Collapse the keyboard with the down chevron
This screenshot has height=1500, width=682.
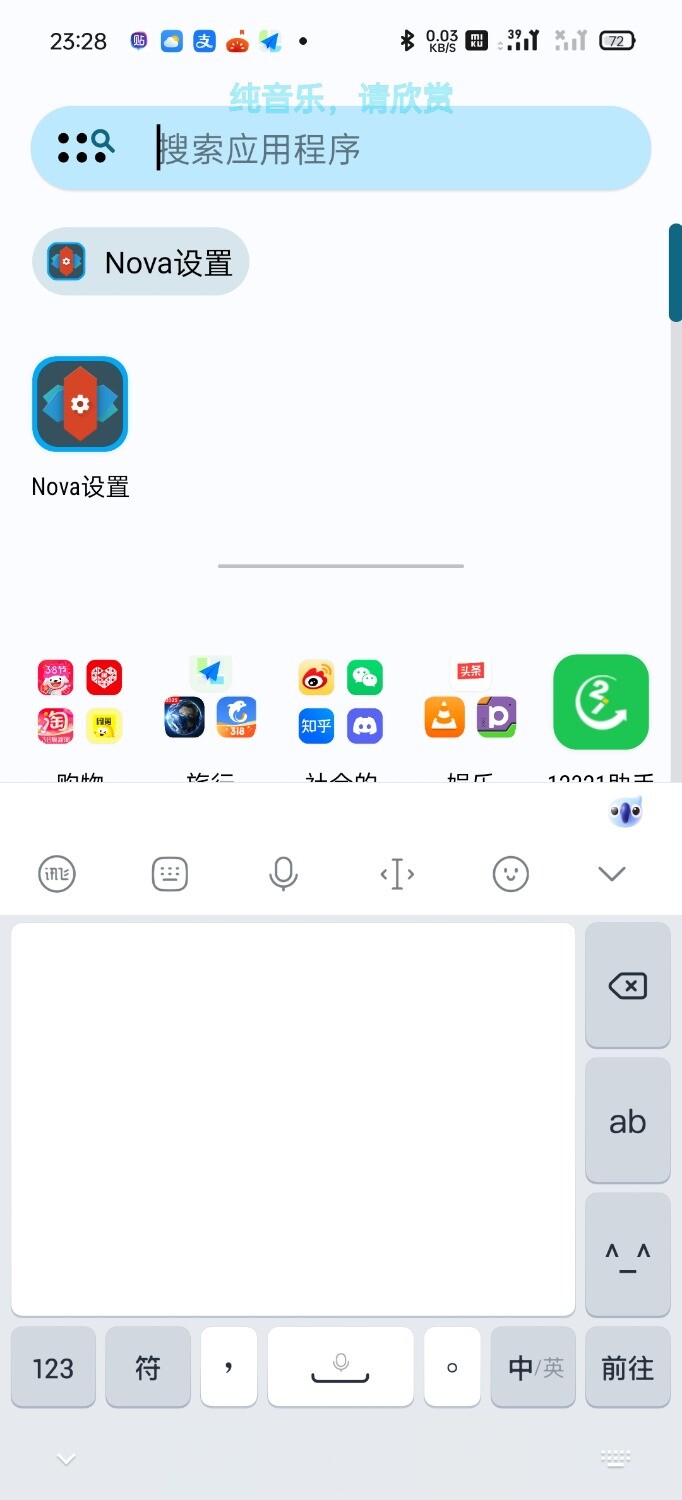pos(611,874)
